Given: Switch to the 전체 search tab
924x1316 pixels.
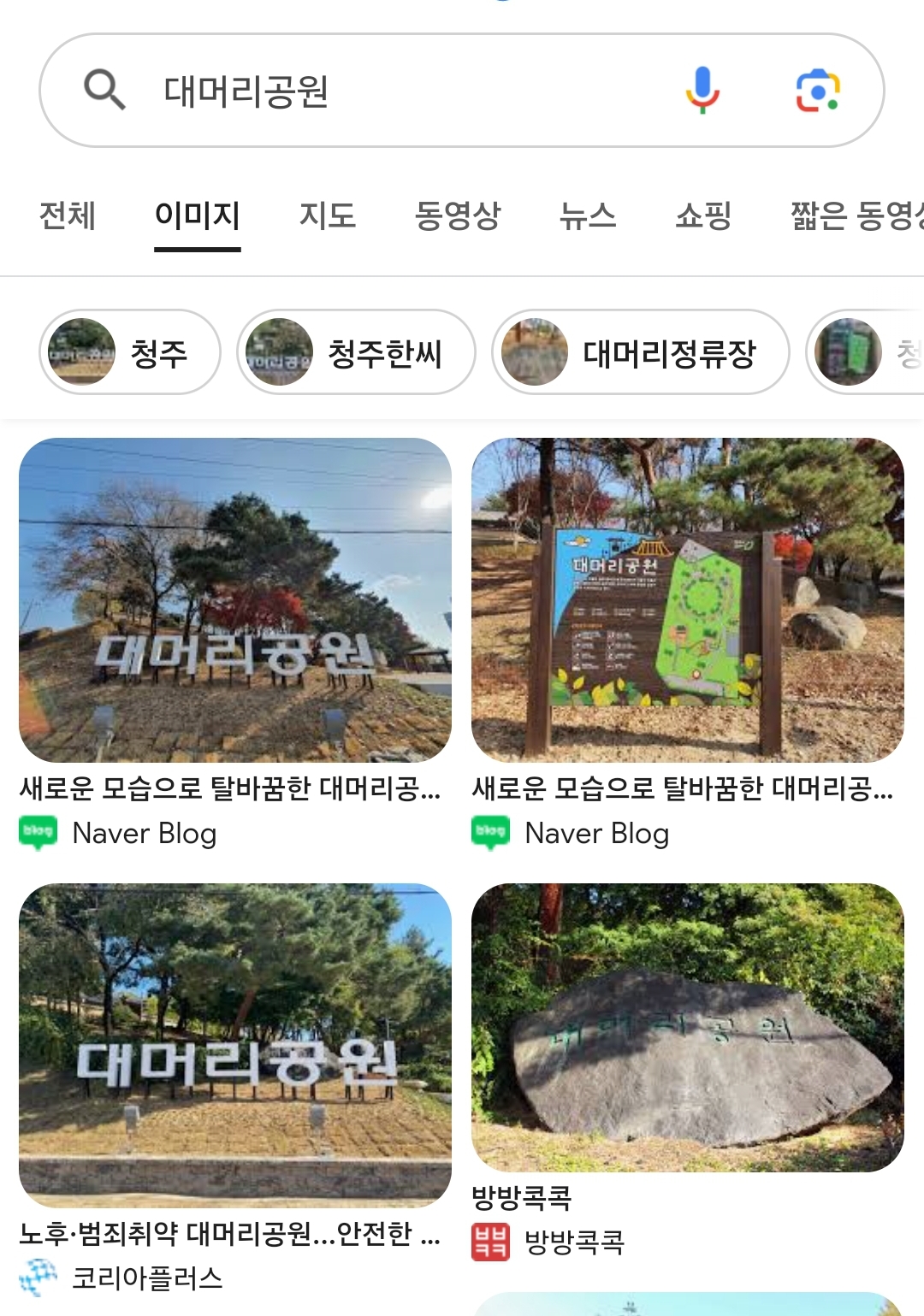Looking at the screenshot, I should (x=68, y=216).
